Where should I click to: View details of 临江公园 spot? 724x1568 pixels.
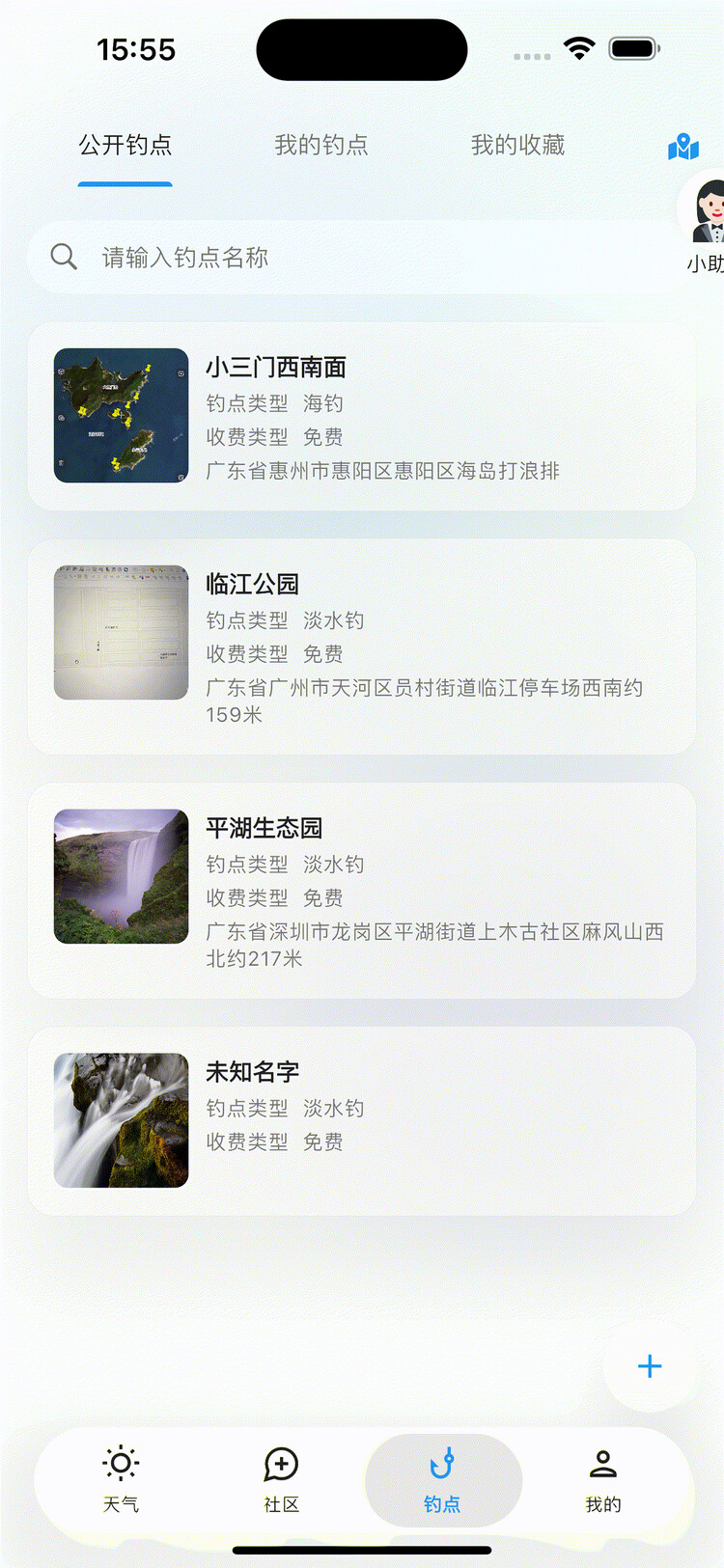coord(251,585)
